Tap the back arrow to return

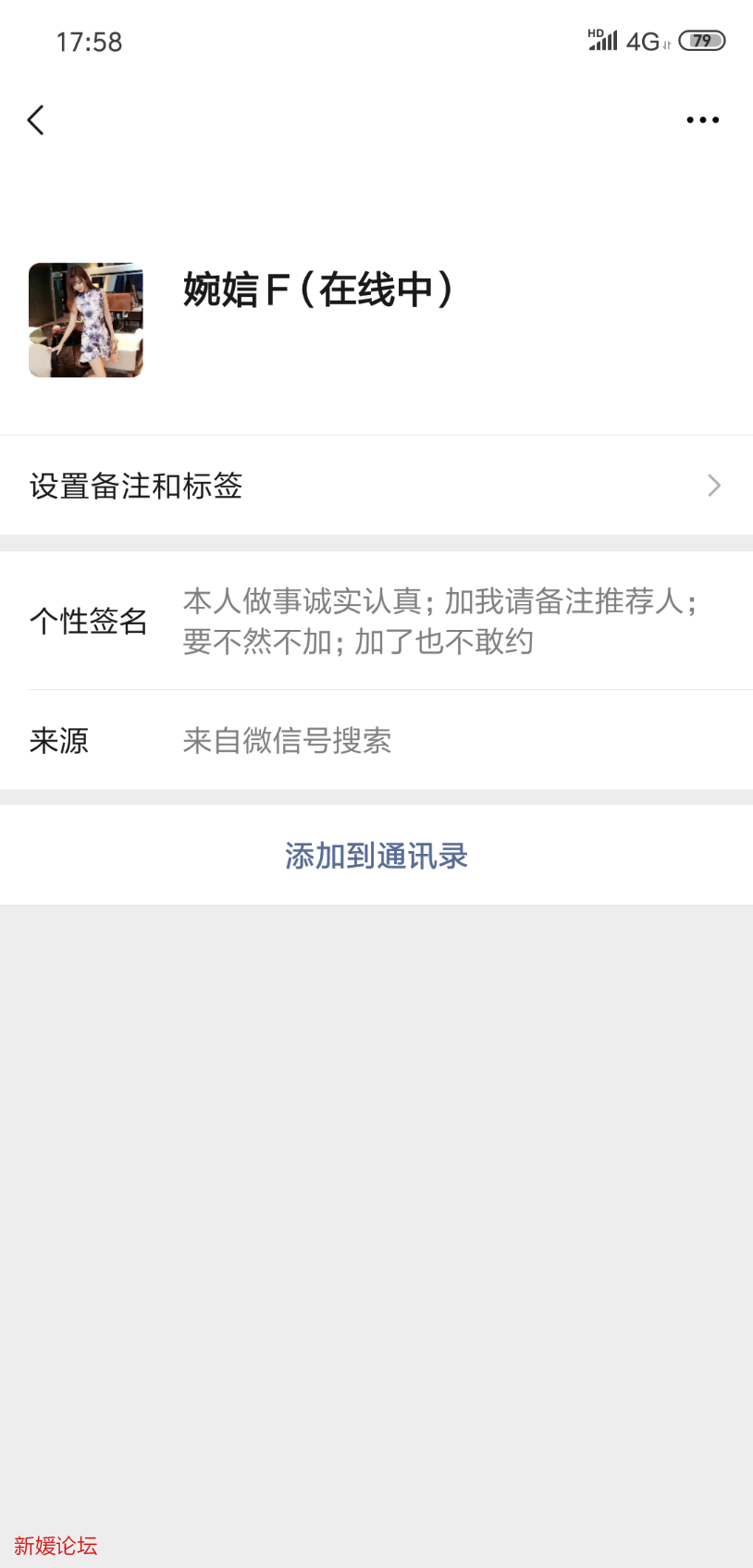coord(36,119)
